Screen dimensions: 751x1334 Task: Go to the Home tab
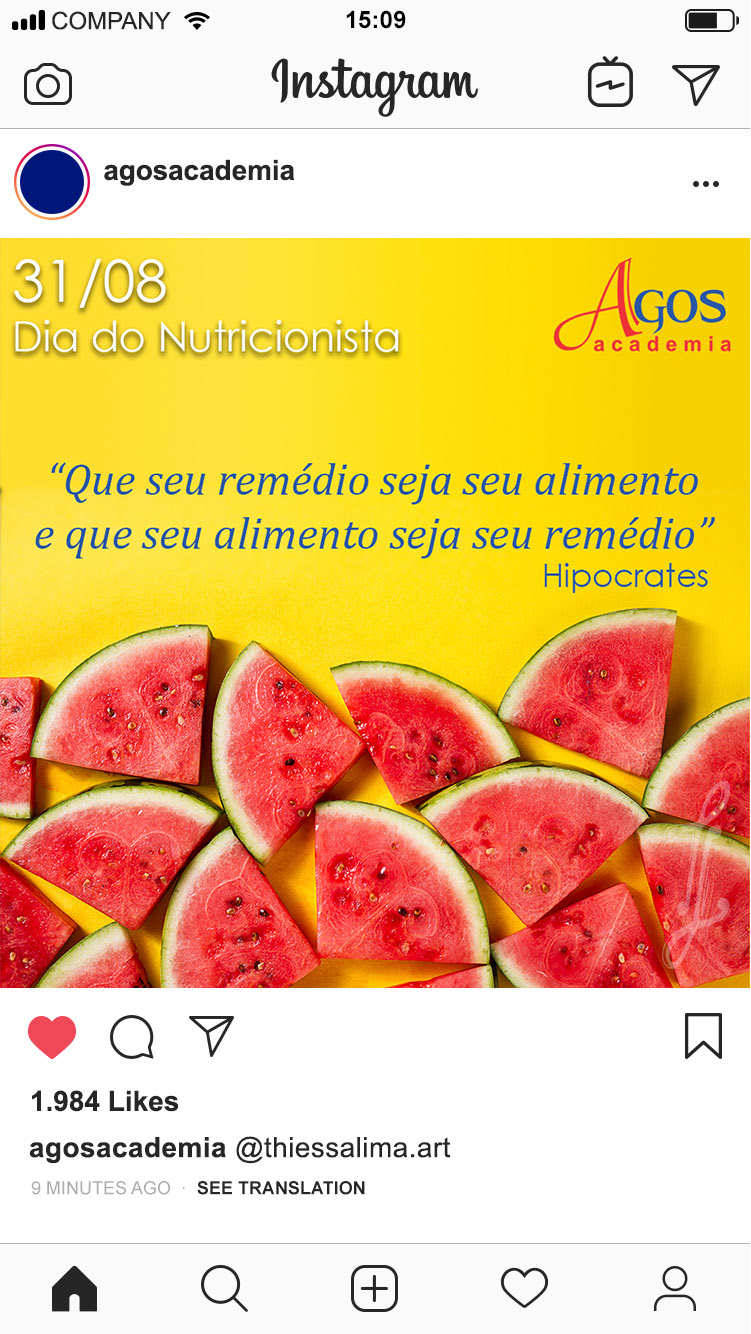point(75,1288)
